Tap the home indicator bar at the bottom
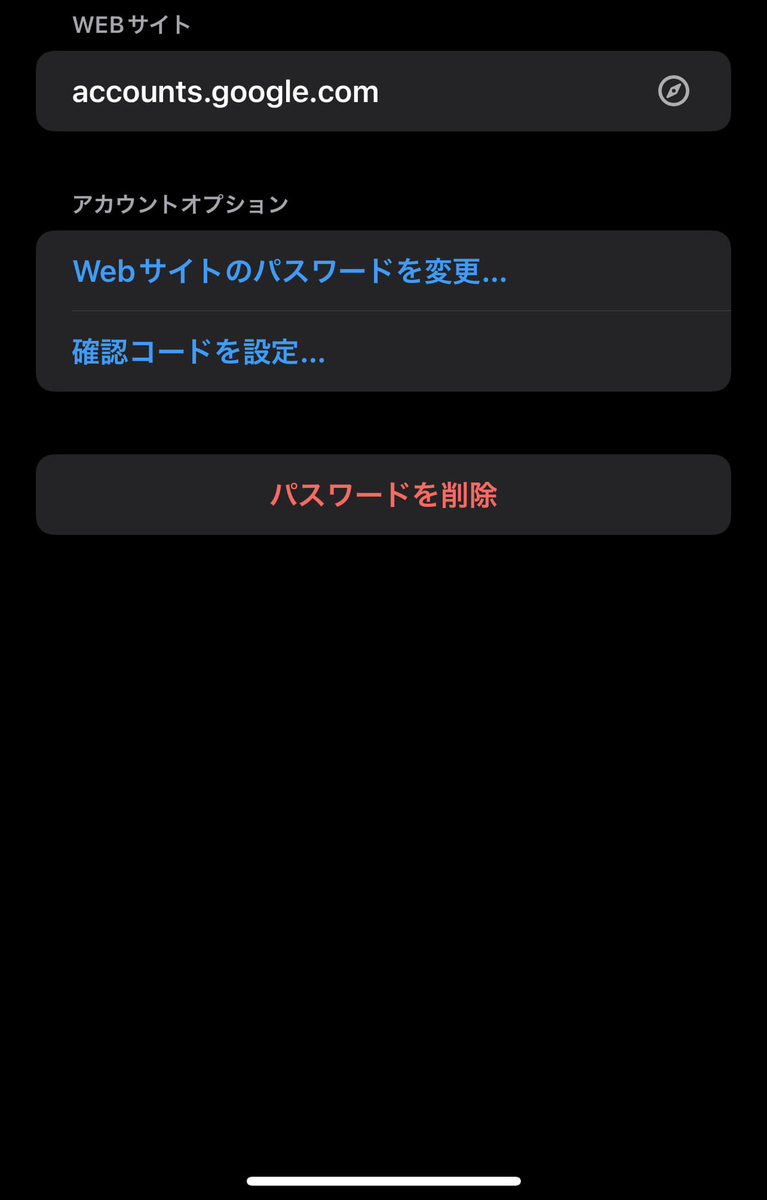767x1200 pixels. click(383, 1181)
